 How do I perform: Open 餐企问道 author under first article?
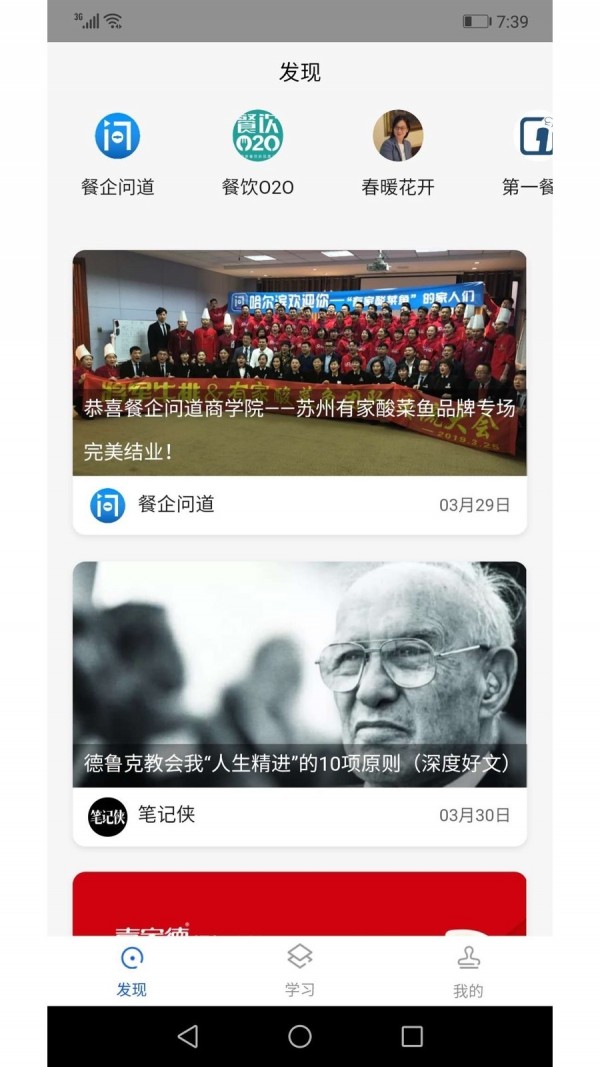click(x=153, y=505)
